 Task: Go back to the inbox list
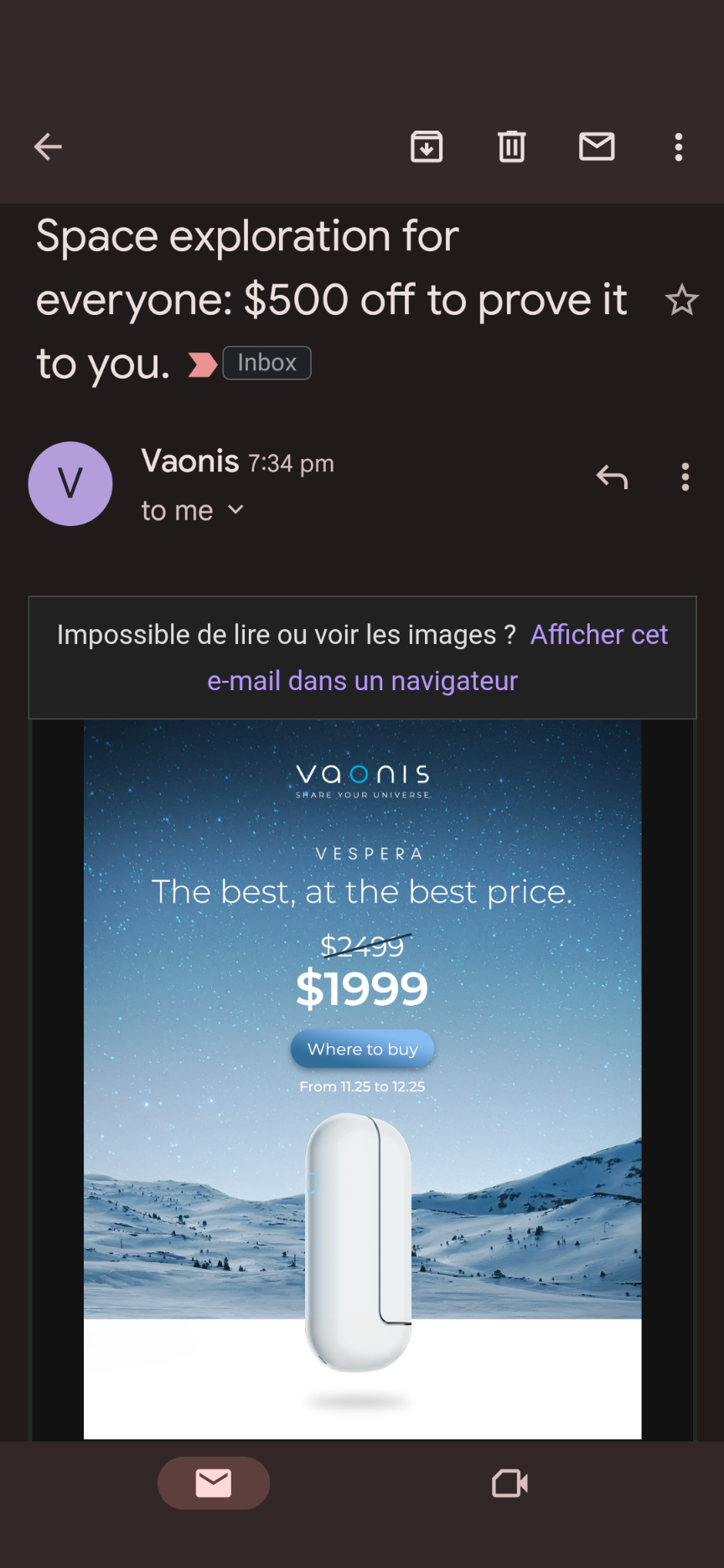coord(48,147)
